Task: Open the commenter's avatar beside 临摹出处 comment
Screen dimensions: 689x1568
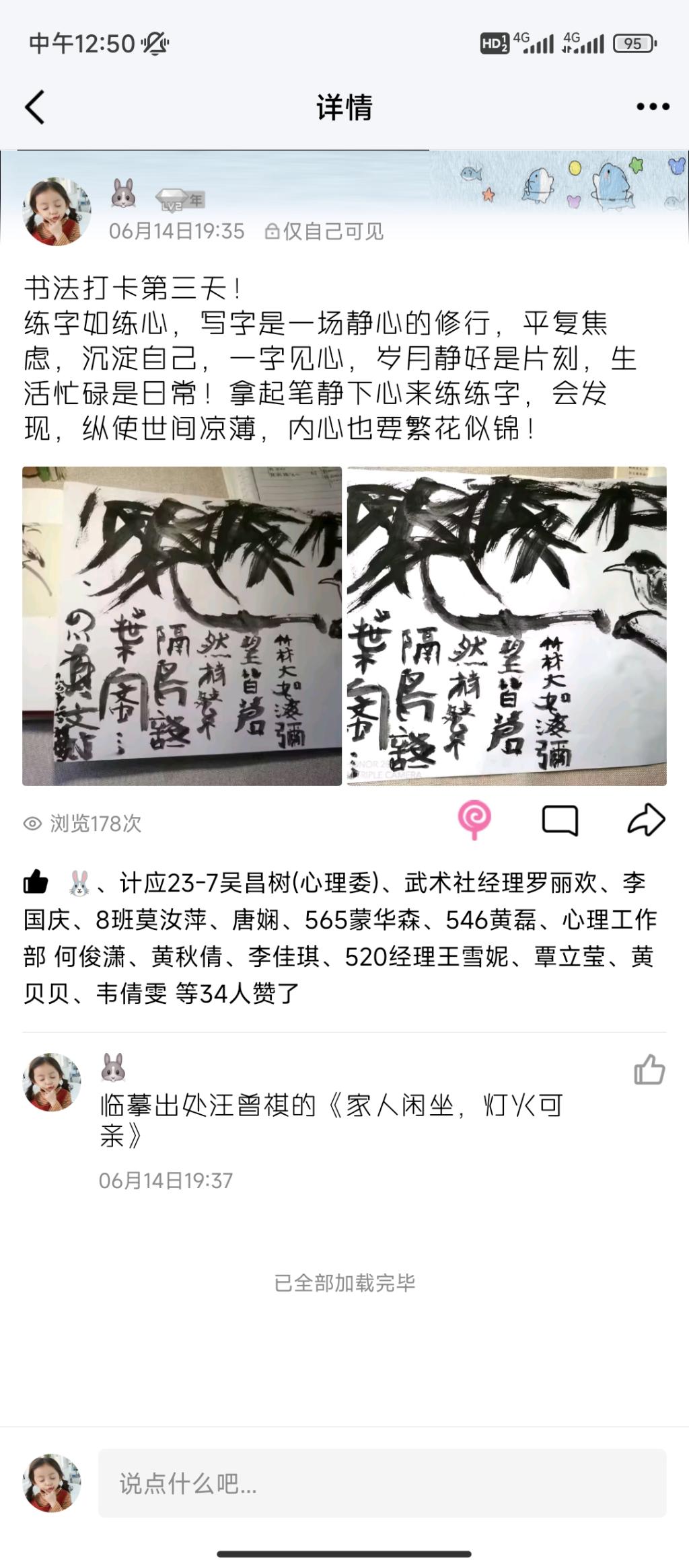Action: (52, 1083)
